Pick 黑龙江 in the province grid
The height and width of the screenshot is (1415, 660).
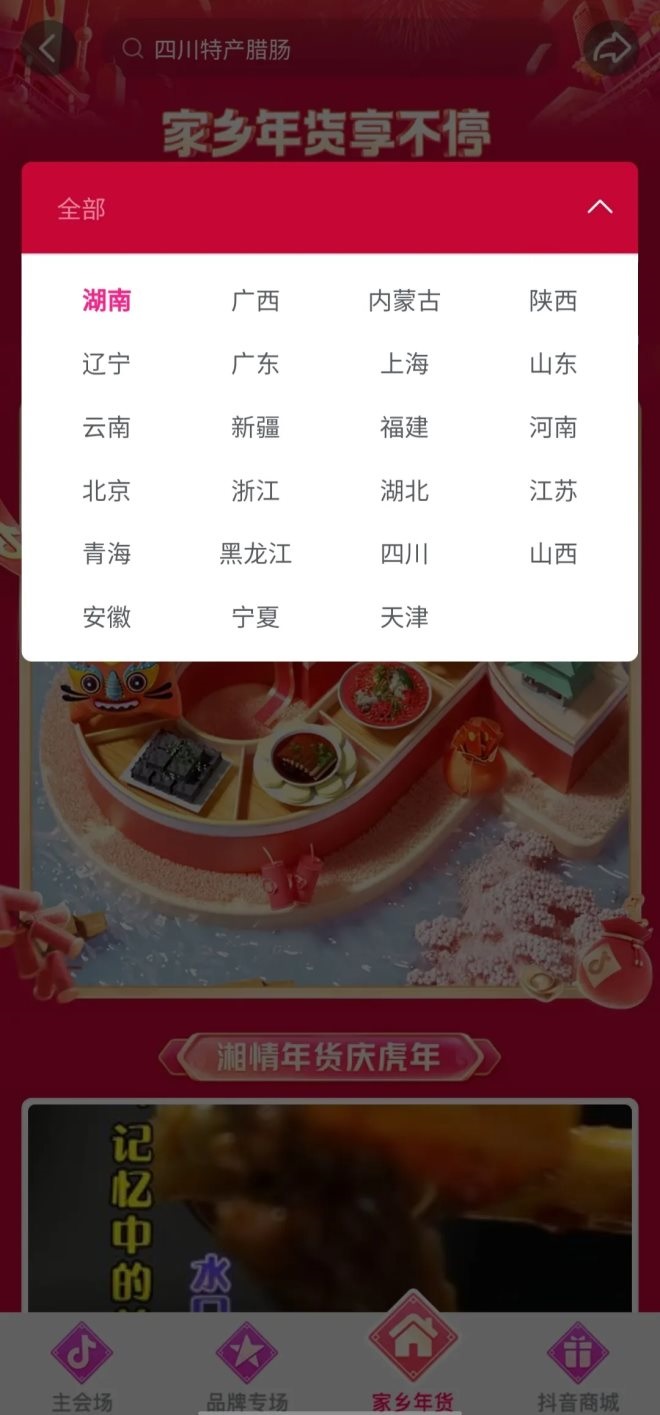255,554
